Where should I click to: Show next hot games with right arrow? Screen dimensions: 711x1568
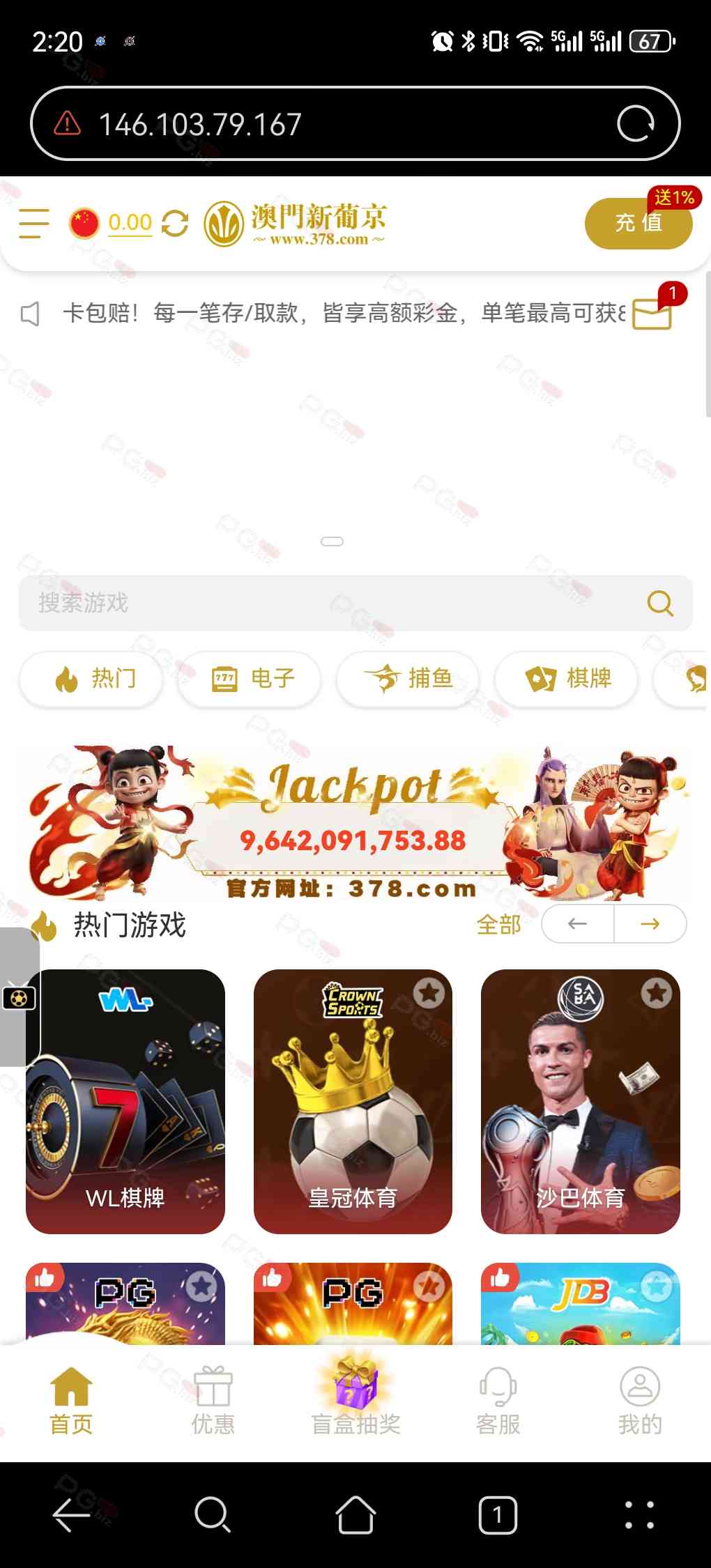point(650,924)
